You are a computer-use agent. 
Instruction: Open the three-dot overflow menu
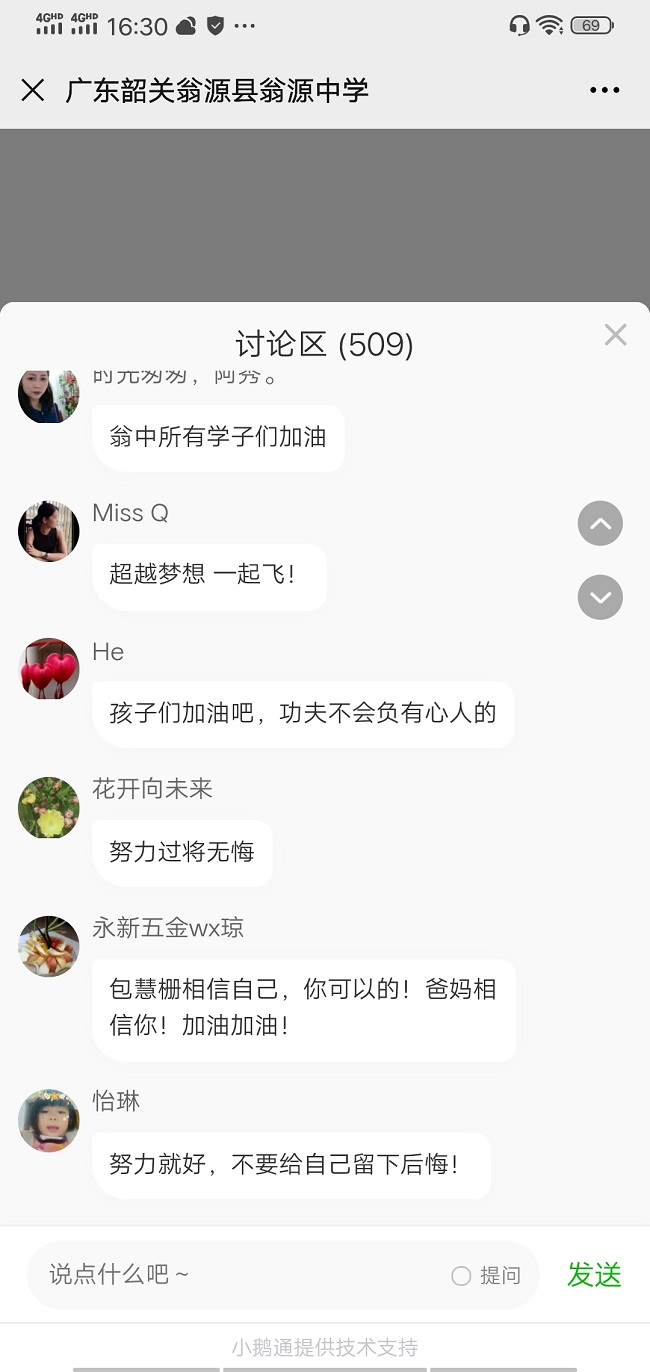[x=604, y=91]
